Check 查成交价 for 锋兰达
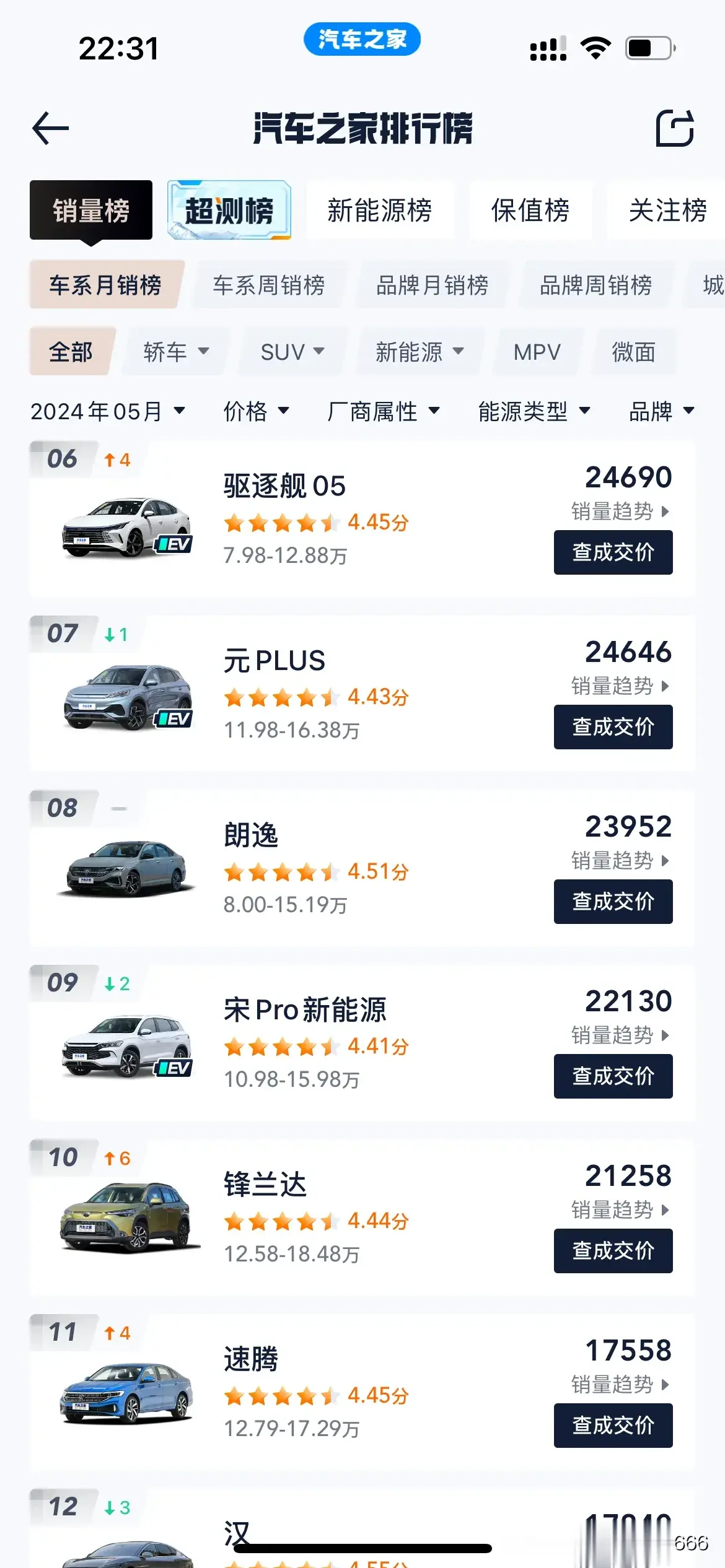 coord(613,1251)
